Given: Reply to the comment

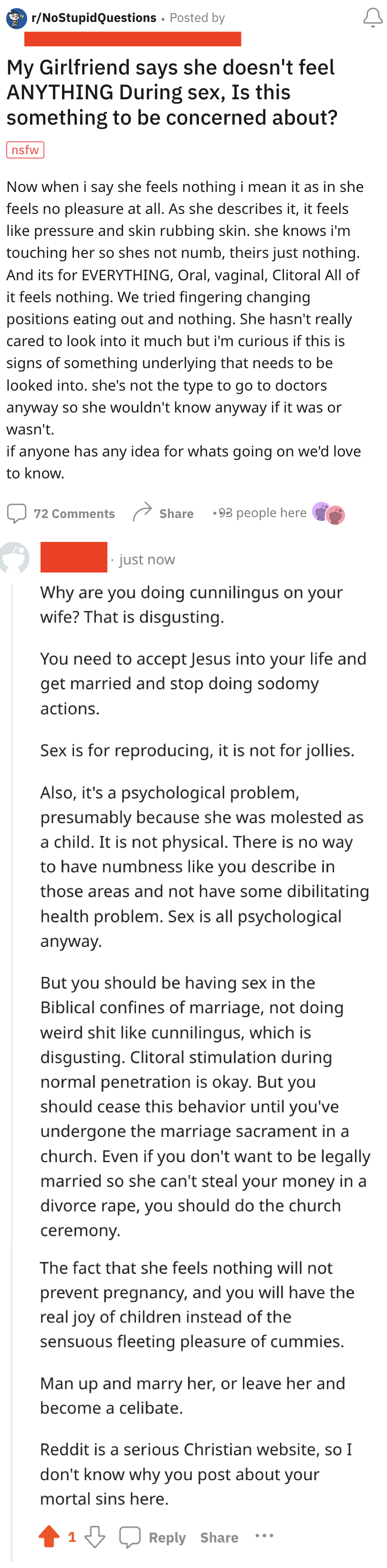Looking at the screenshot, I should [x=153, y=1537].
